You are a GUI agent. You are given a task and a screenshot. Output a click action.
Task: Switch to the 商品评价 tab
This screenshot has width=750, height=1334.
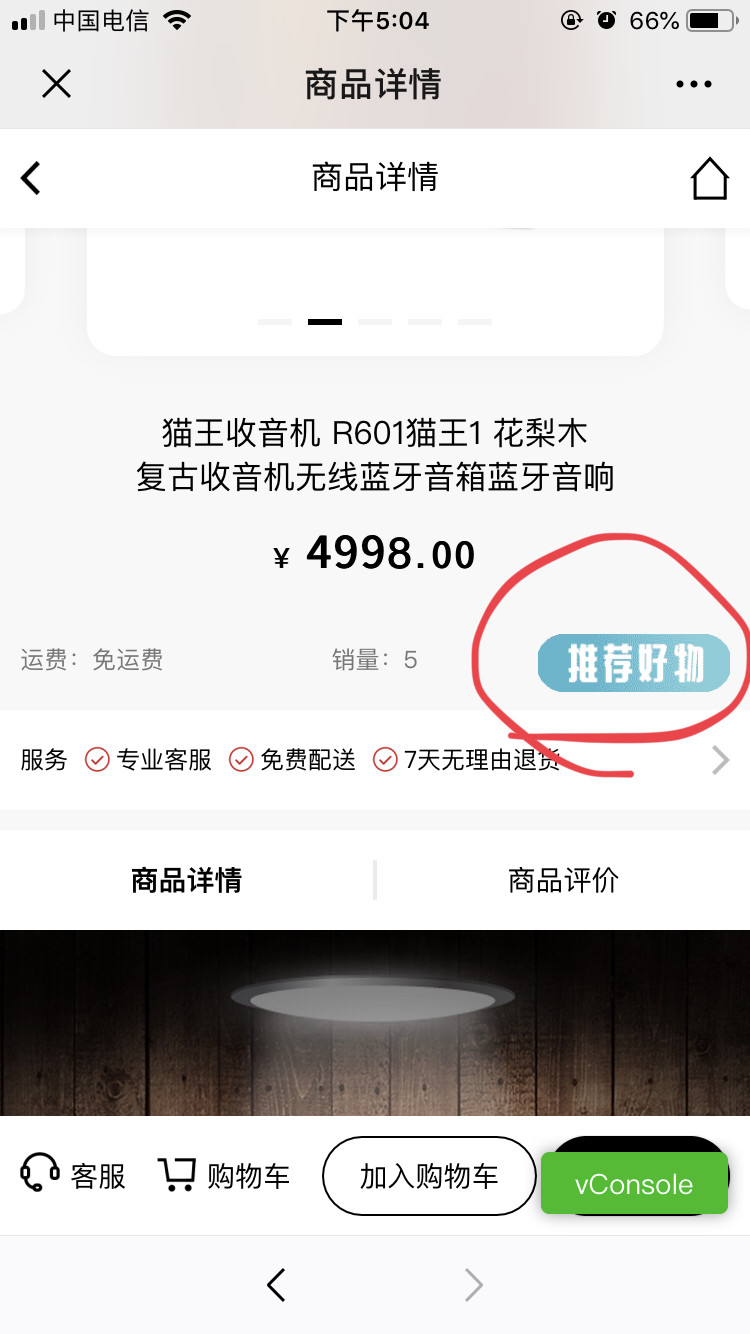pos(563,880)
